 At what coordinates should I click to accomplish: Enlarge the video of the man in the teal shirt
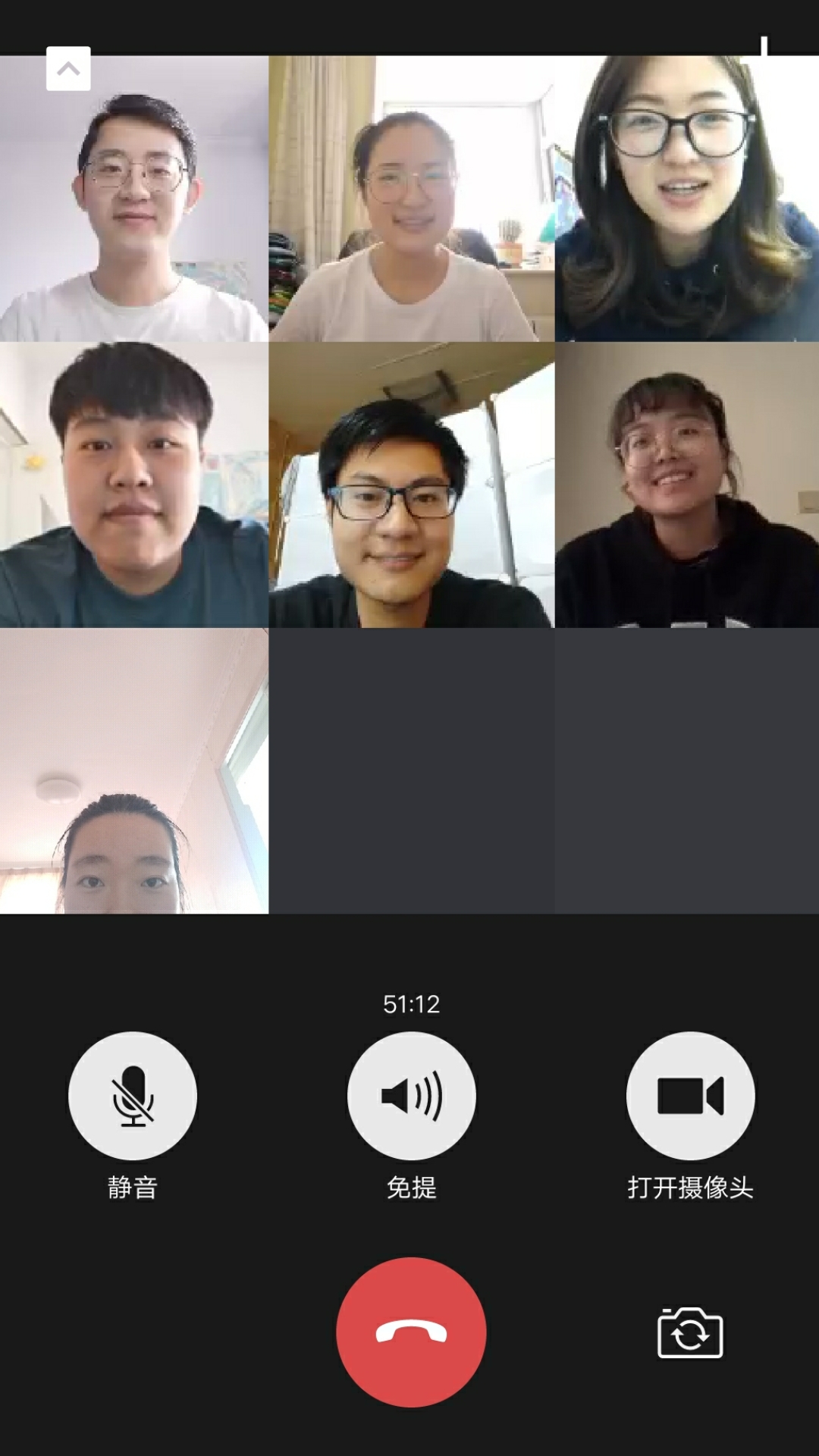click(134, 485)
